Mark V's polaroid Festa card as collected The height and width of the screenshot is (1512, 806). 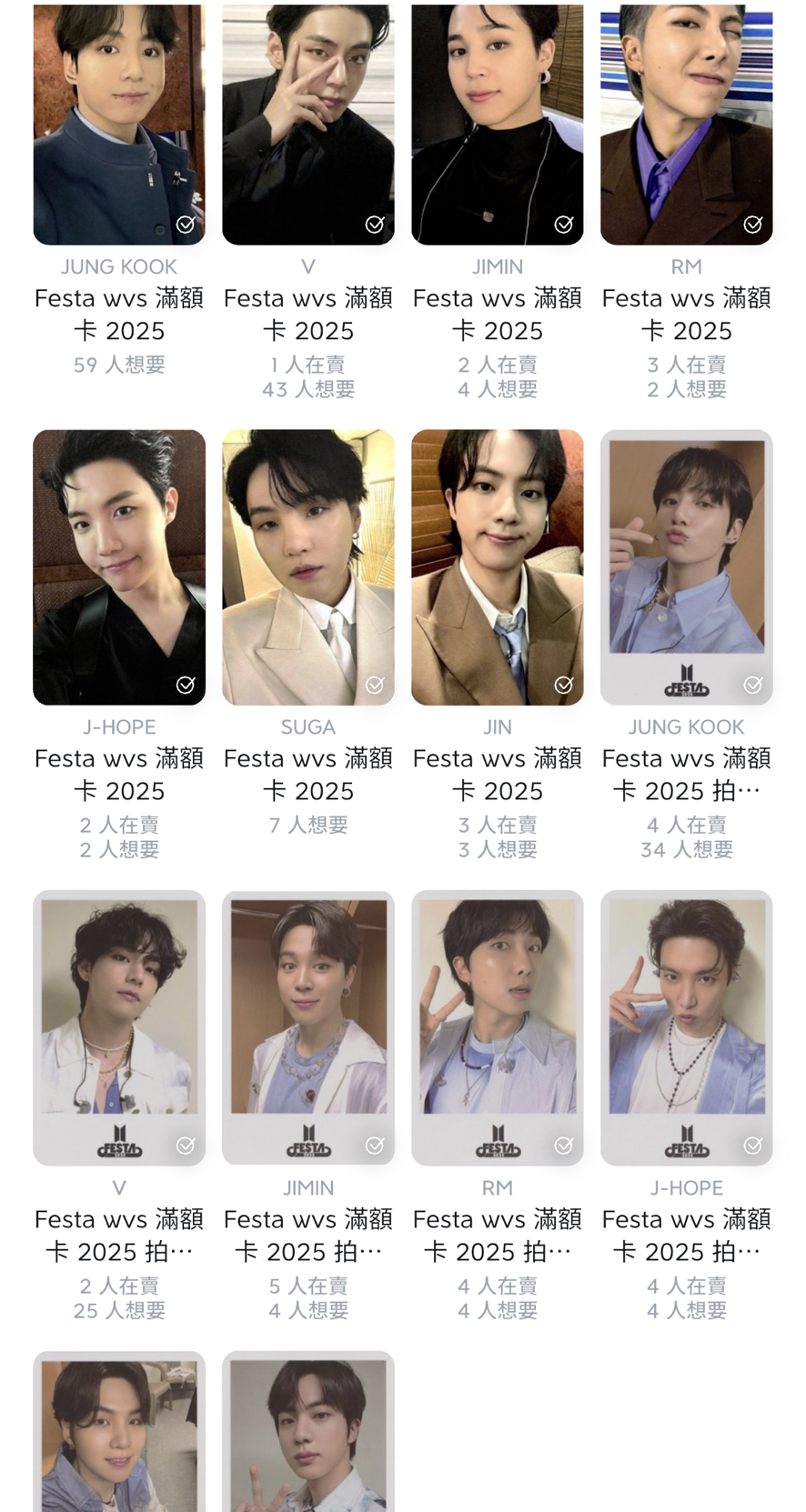[185, 1145]
